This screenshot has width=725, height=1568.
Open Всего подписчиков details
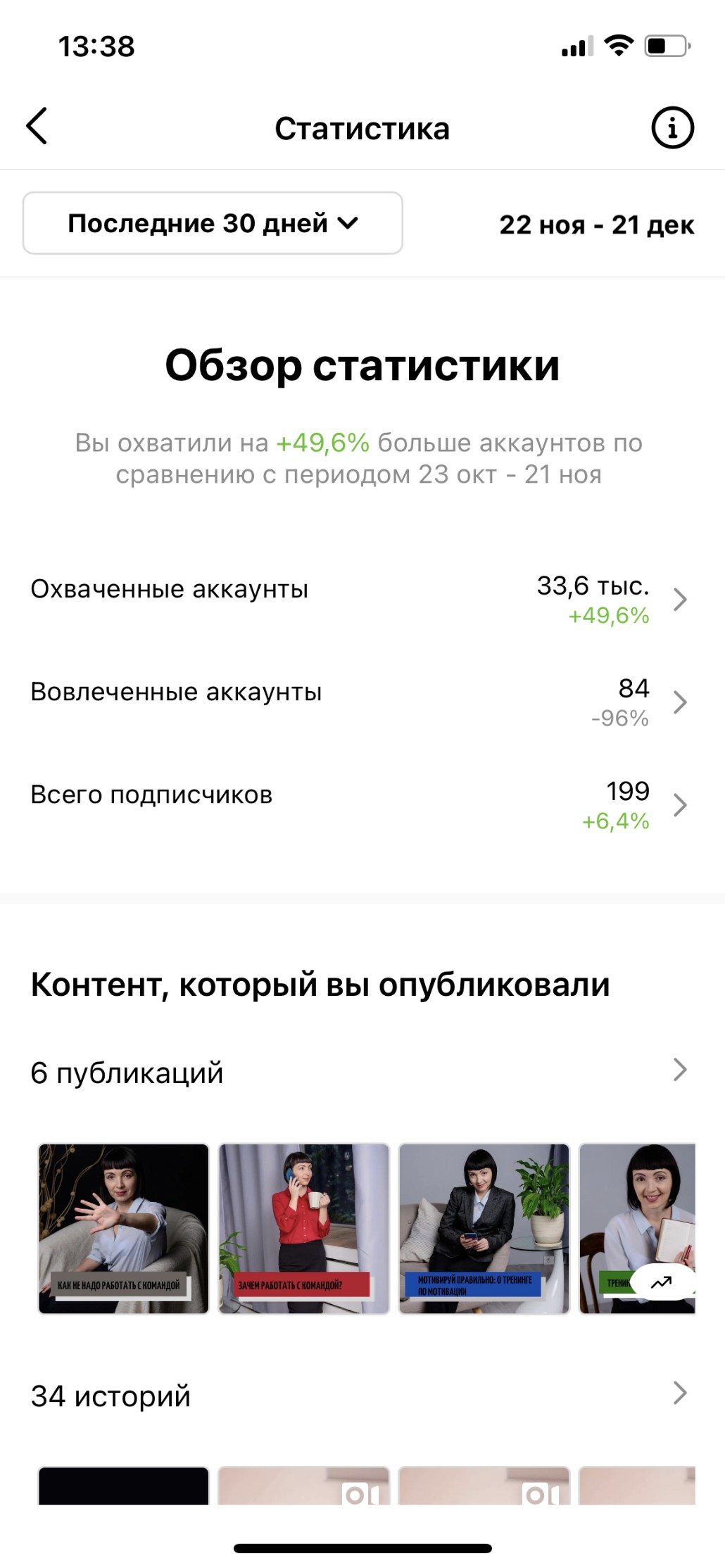(x=359, y=804)
